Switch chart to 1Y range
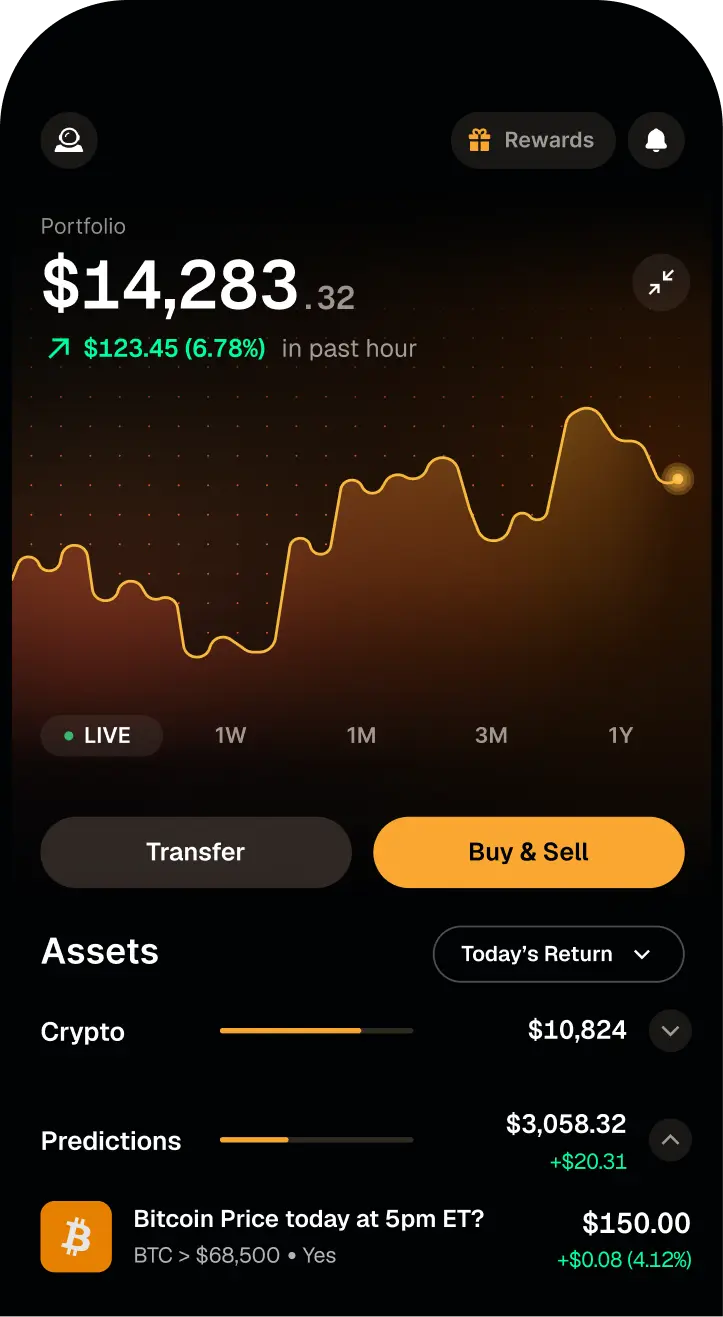Screen dimensions: 723x1317 (621, 735)
